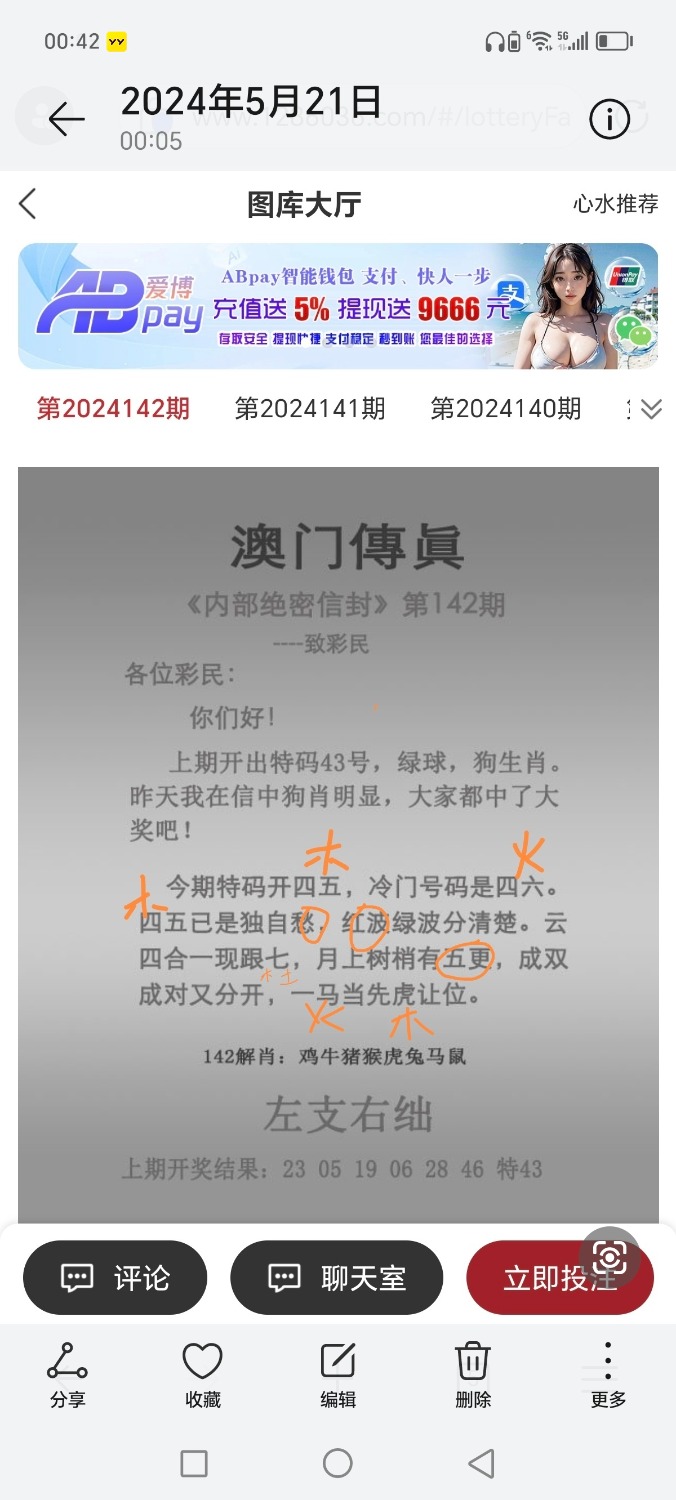The height and width of the screenshot is (1500, 676).
Task: Launch the image scan recognition icon
Action: pos(609,1256)
